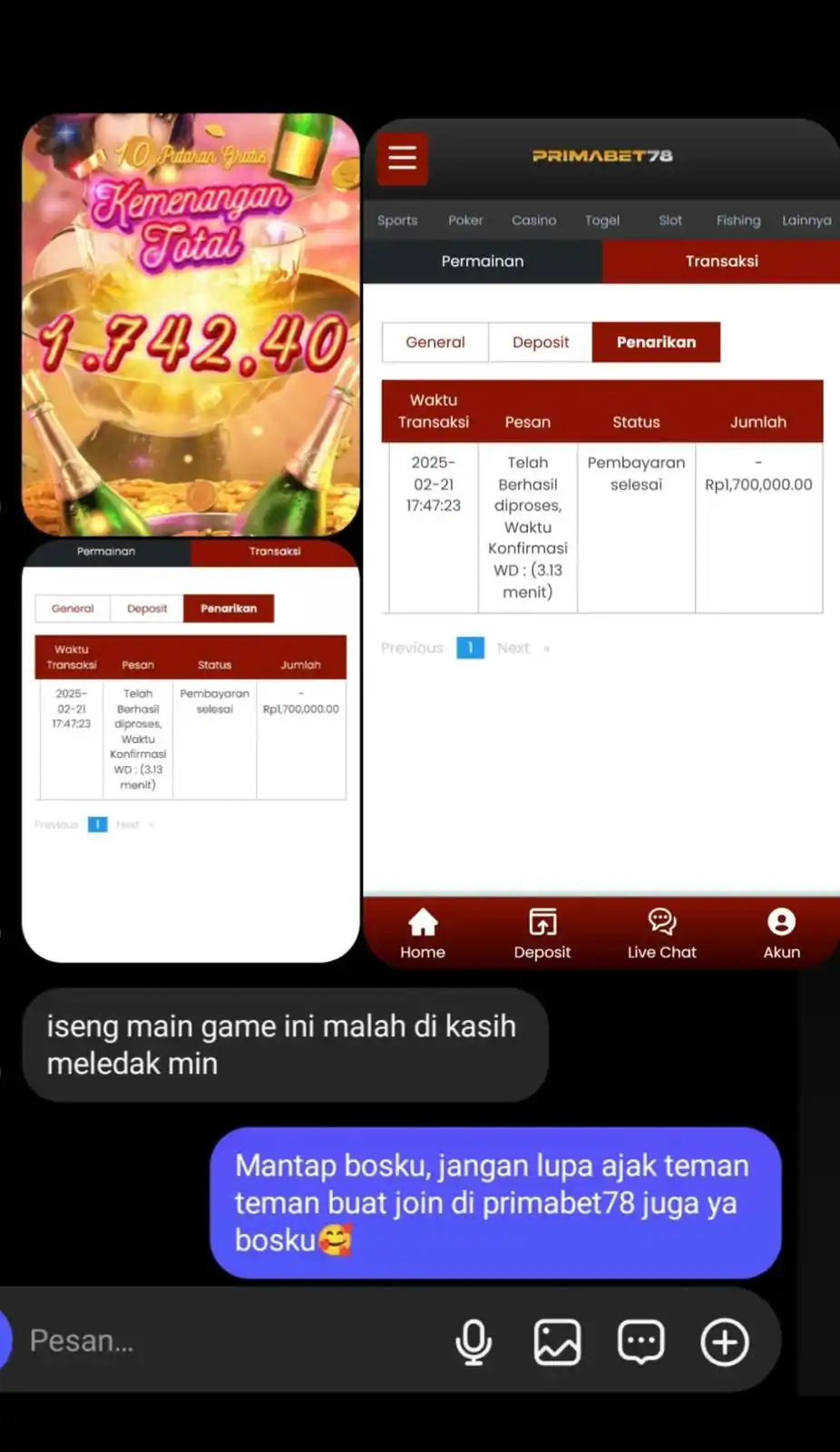Open the gallery image picker icon

(557, 1341)
